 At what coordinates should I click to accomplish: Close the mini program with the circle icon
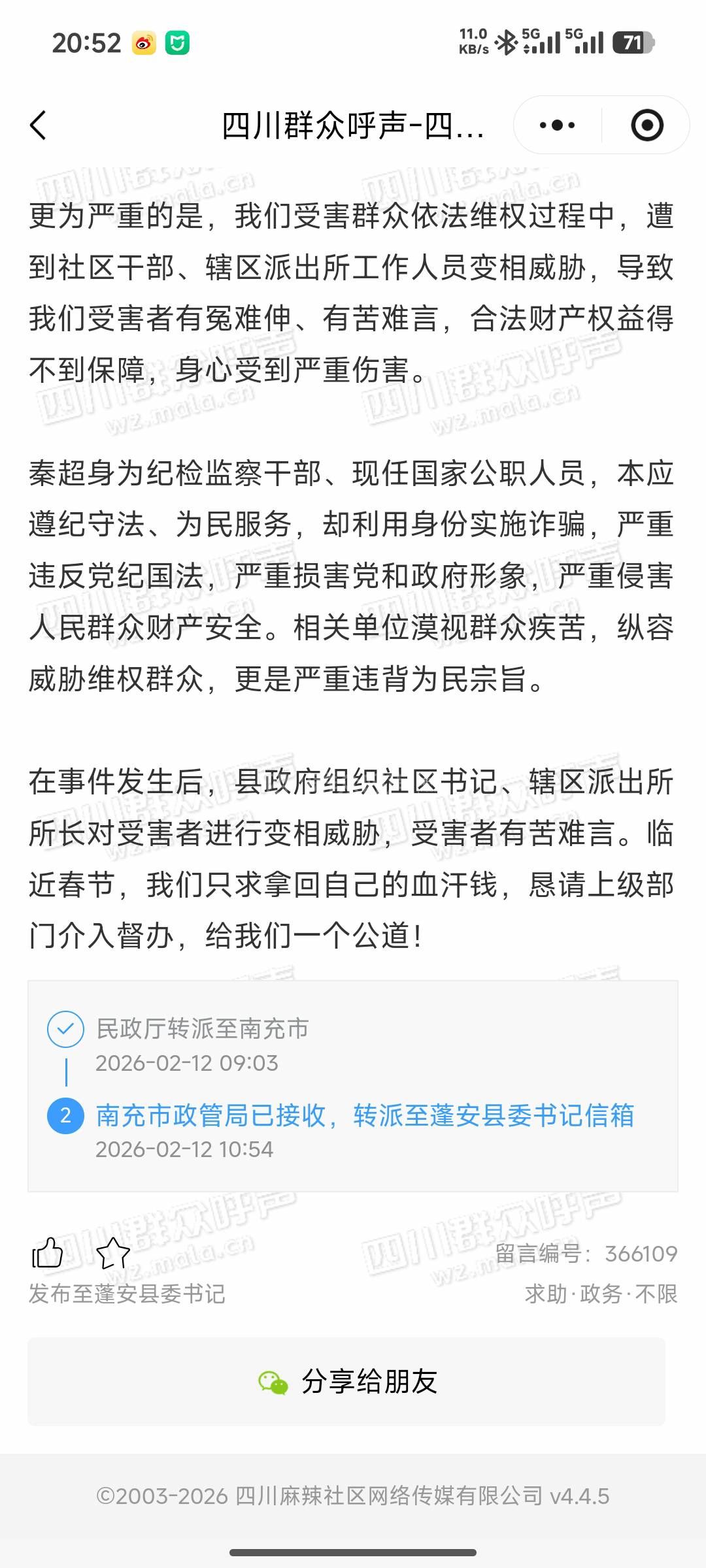[x=647, y=125]
